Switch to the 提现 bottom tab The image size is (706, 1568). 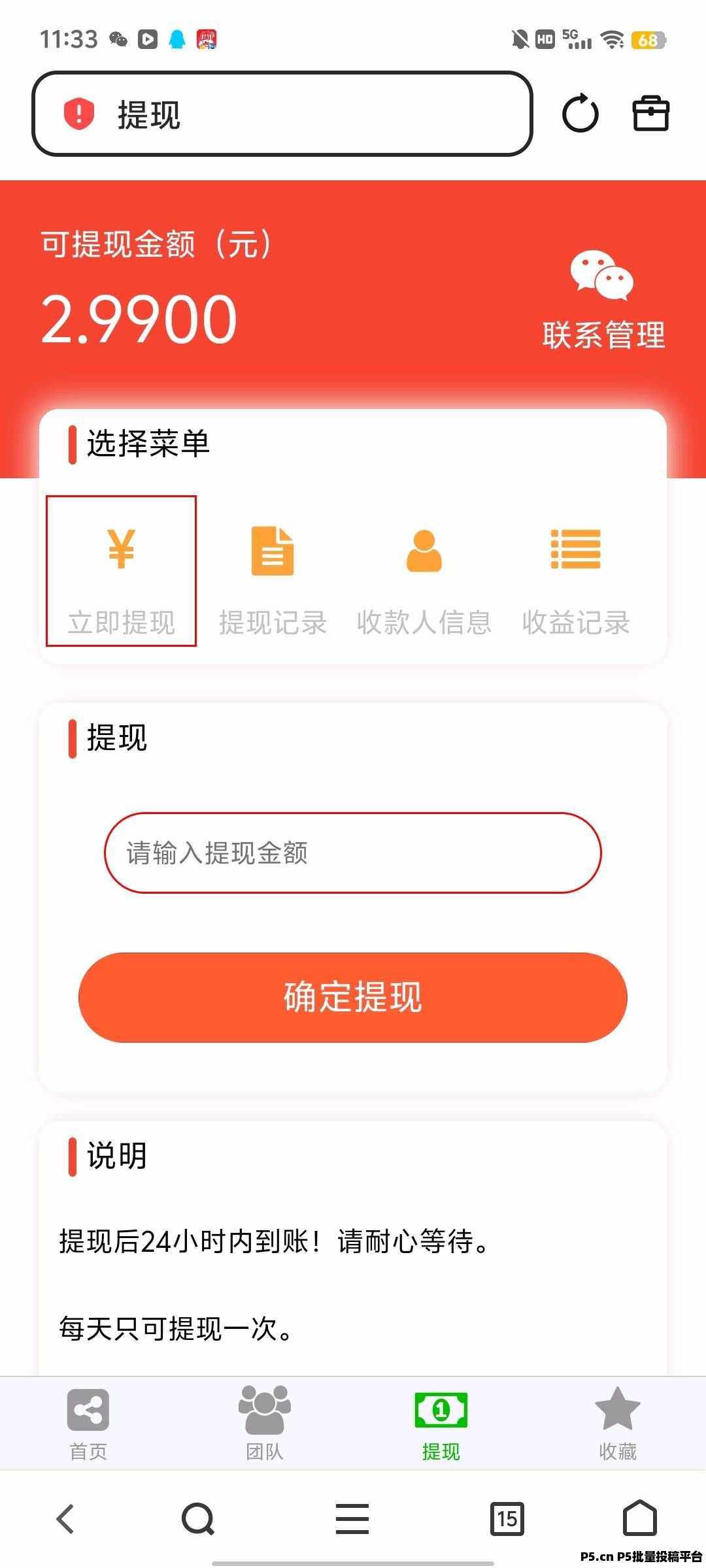pyautogui.click(x=441, y=1423)
